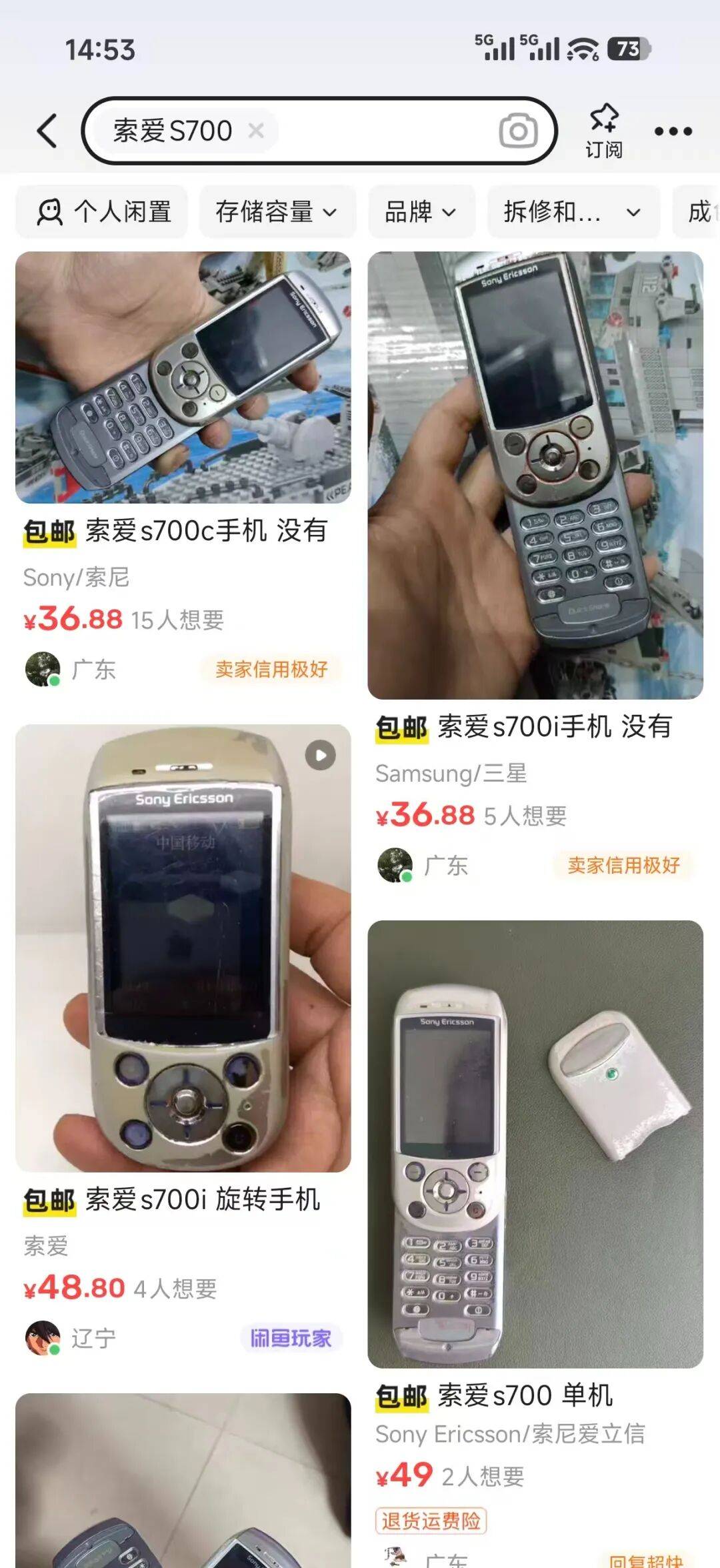The width and height of the screenshot is (720, 1568).
Task: Expand the 拆修和... filter dropdown
Action: click(x=572, y=212)
